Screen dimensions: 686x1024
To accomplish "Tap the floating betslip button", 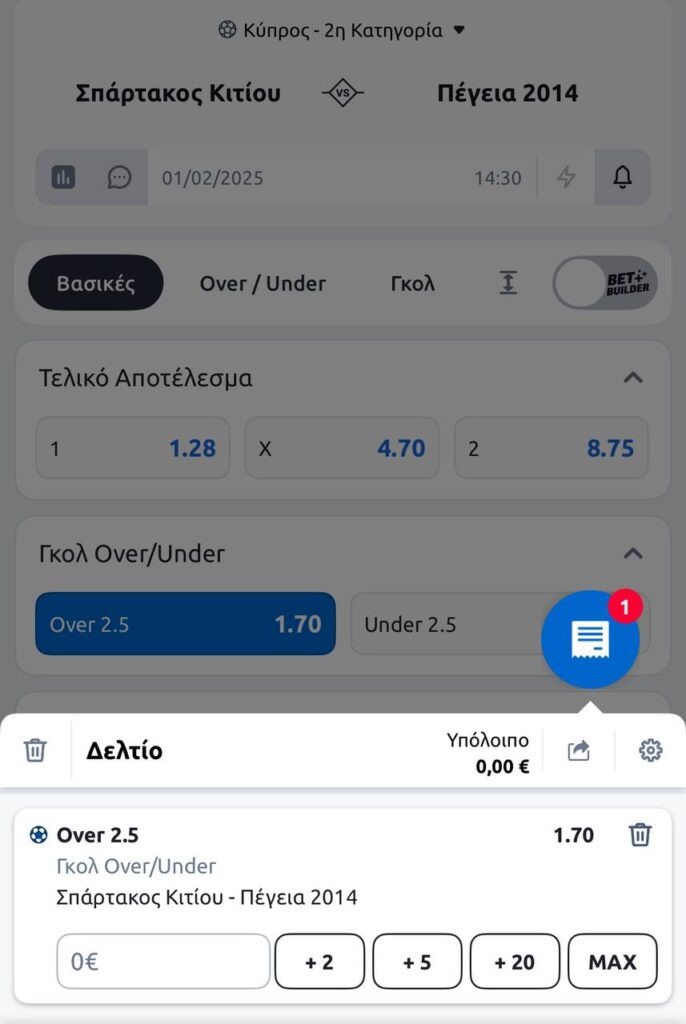I will [x=590, y=640].
